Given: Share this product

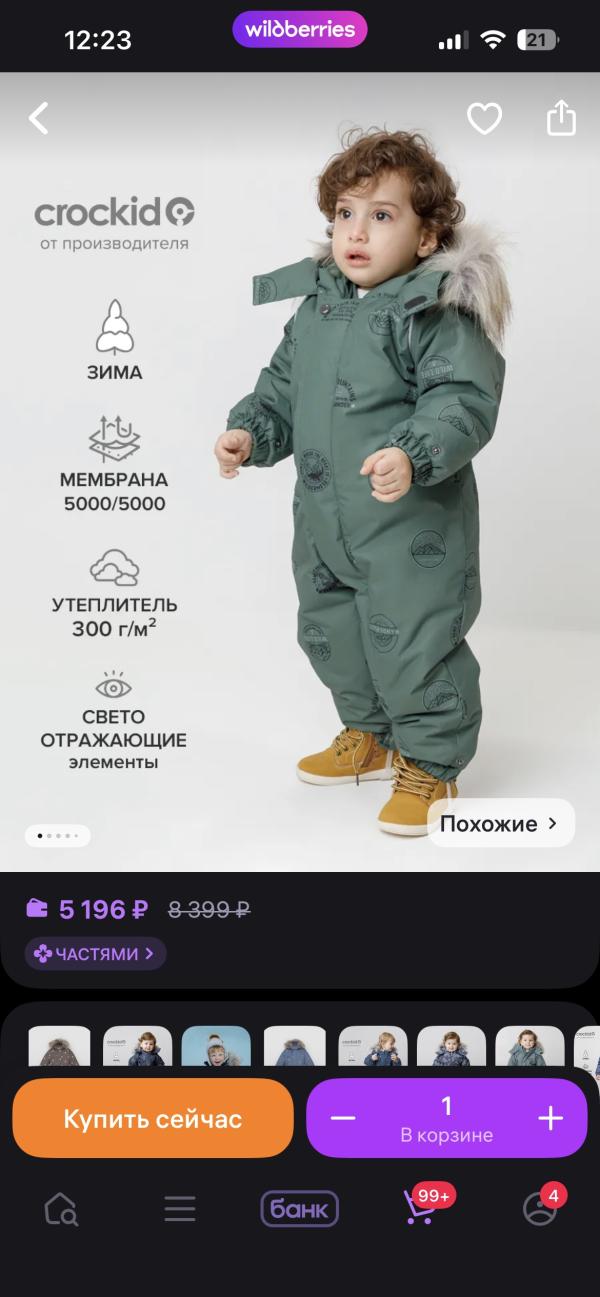Looking at the screenshot, I should [561, 118].
